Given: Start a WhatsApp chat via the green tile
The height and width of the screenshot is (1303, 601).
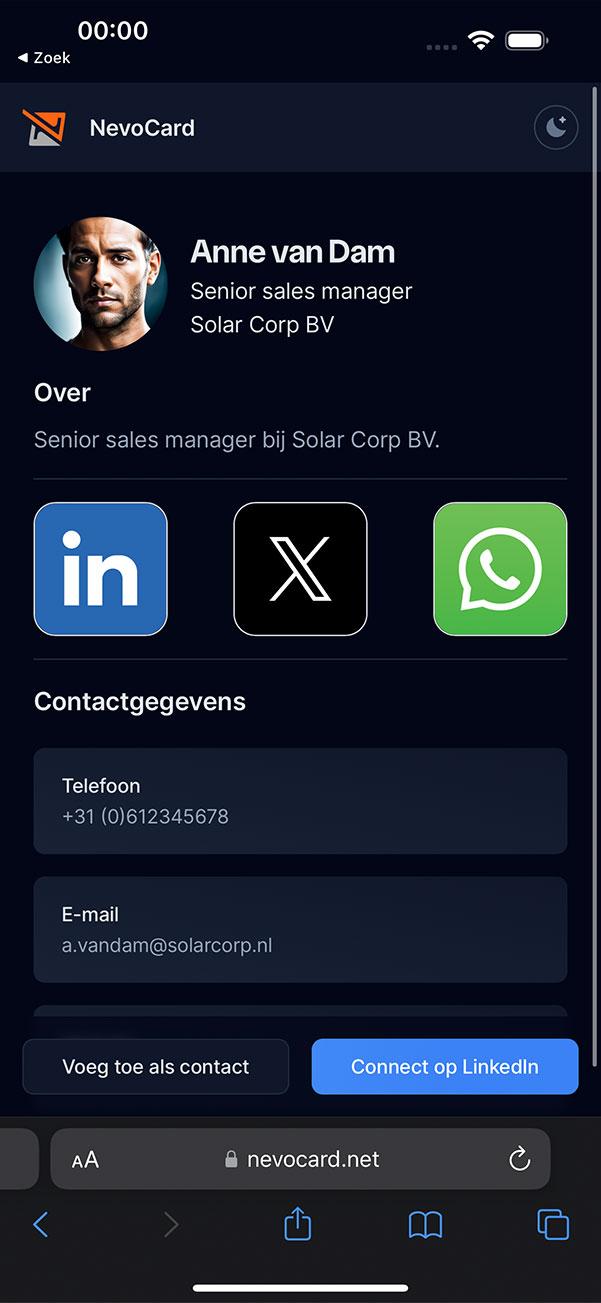Looking at the screenshot, I should pos(500,569).
